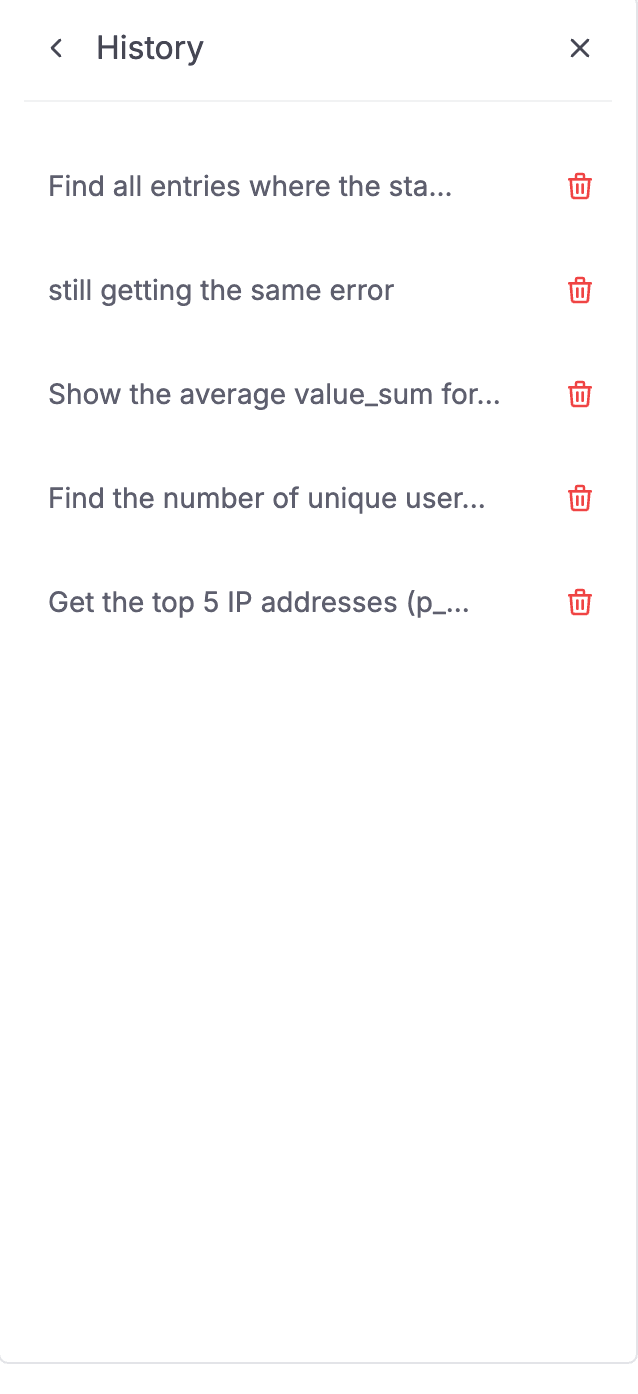The image size is (638, 1394).
Task: Delete the 'Find all entries where the sta...' entry
Action: coord(580,187)
